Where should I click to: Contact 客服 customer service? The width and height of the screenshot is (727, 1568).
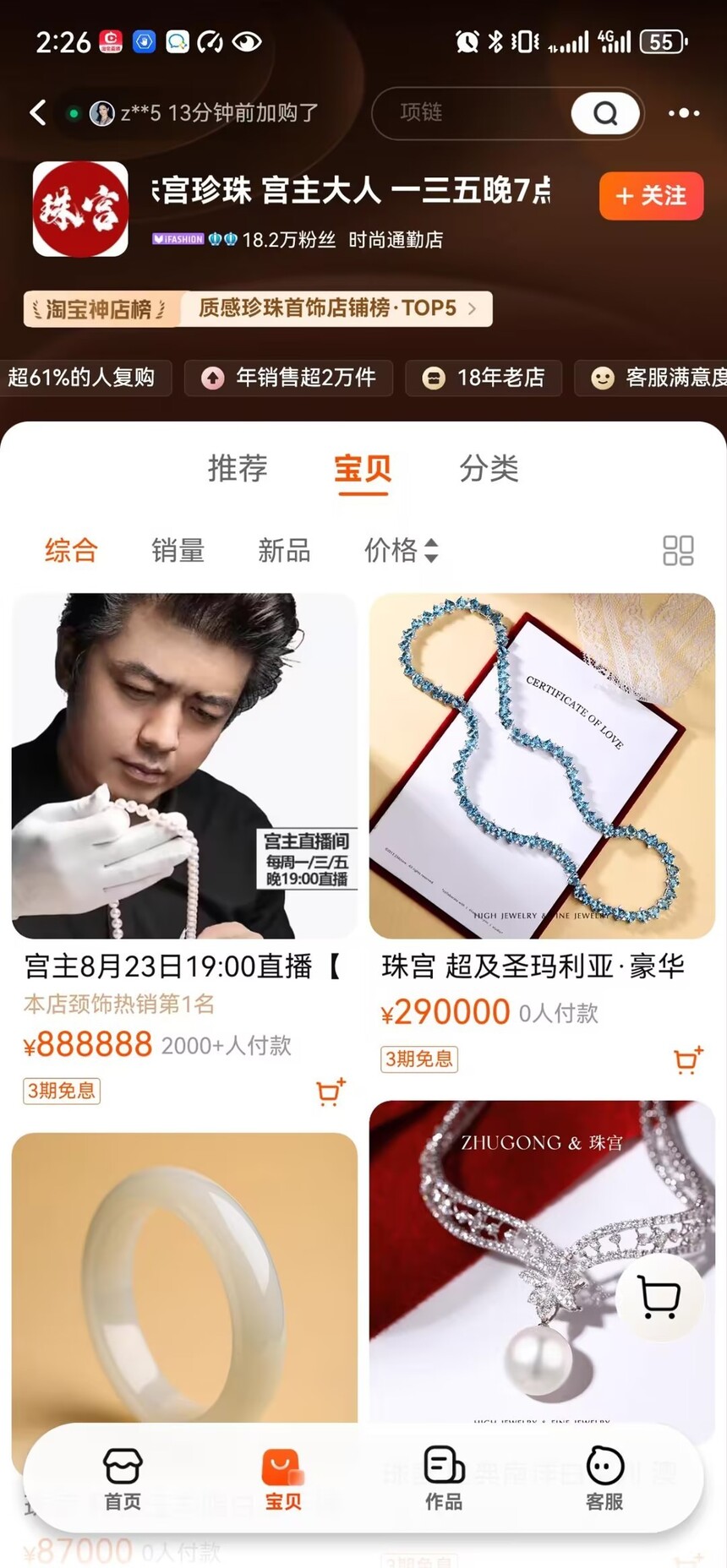pyautogui.click(x=604, y=1478)
